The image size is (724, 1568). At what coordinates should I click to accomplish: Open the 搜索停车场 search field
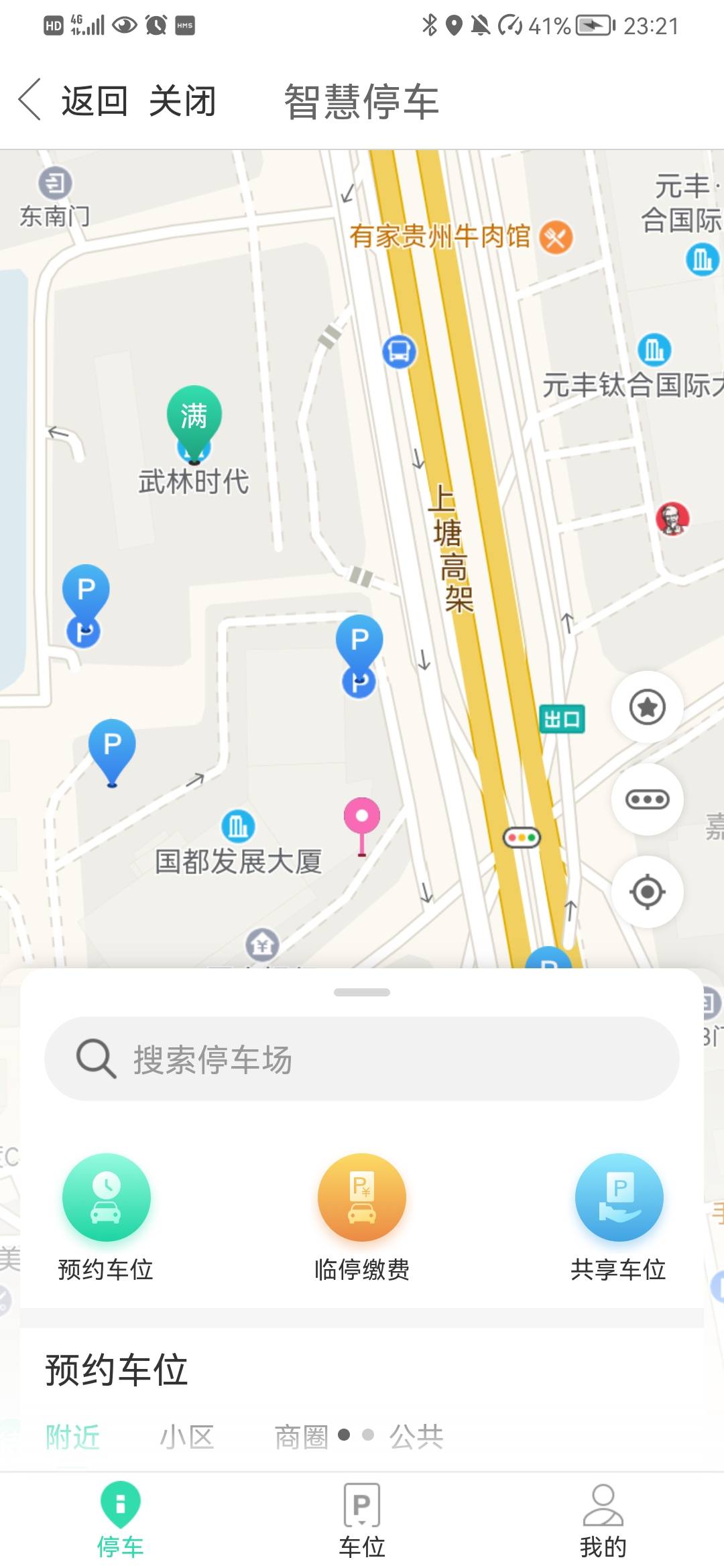(362, 1059)
